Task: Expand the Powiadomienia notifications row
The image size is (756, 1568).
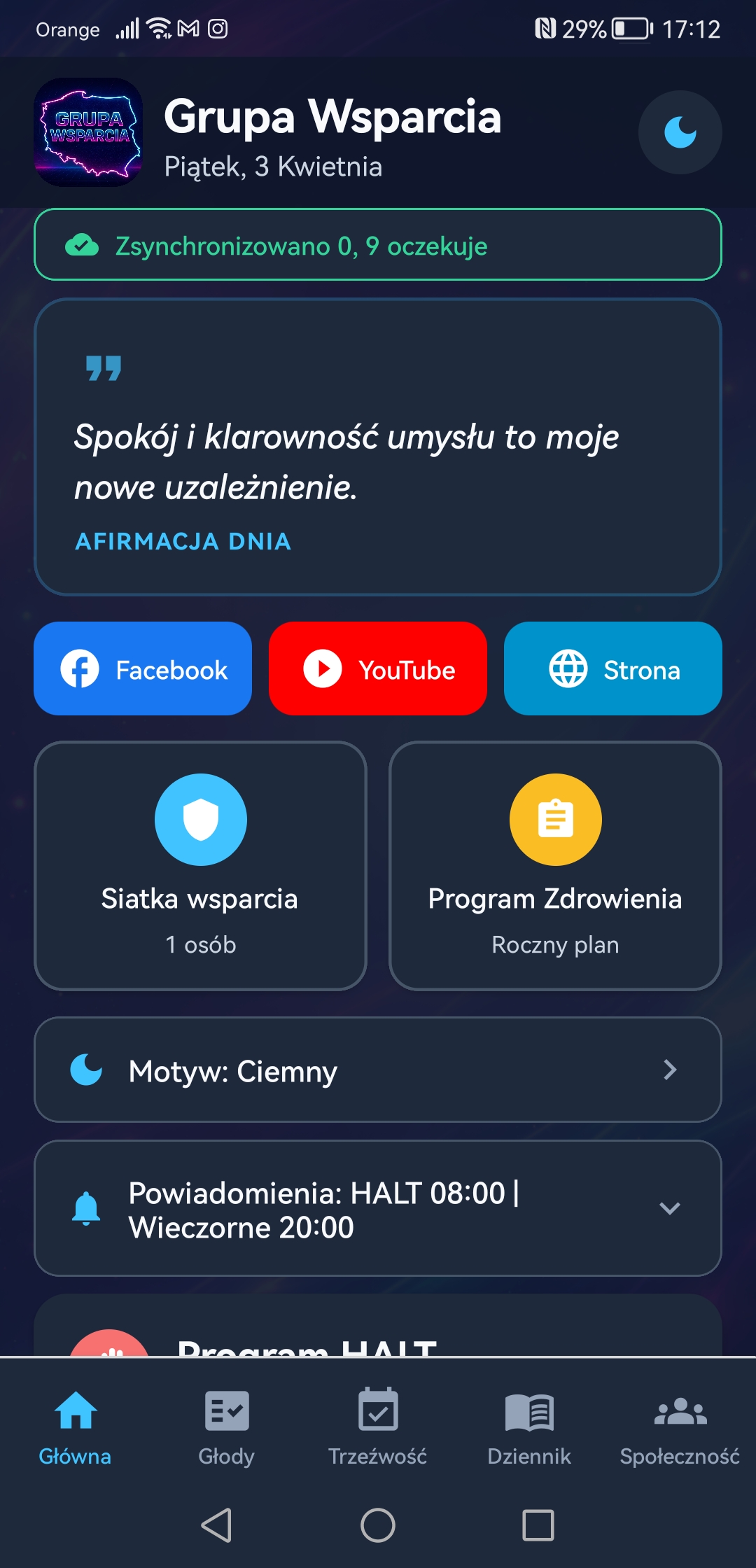Action: point(378,1208)
